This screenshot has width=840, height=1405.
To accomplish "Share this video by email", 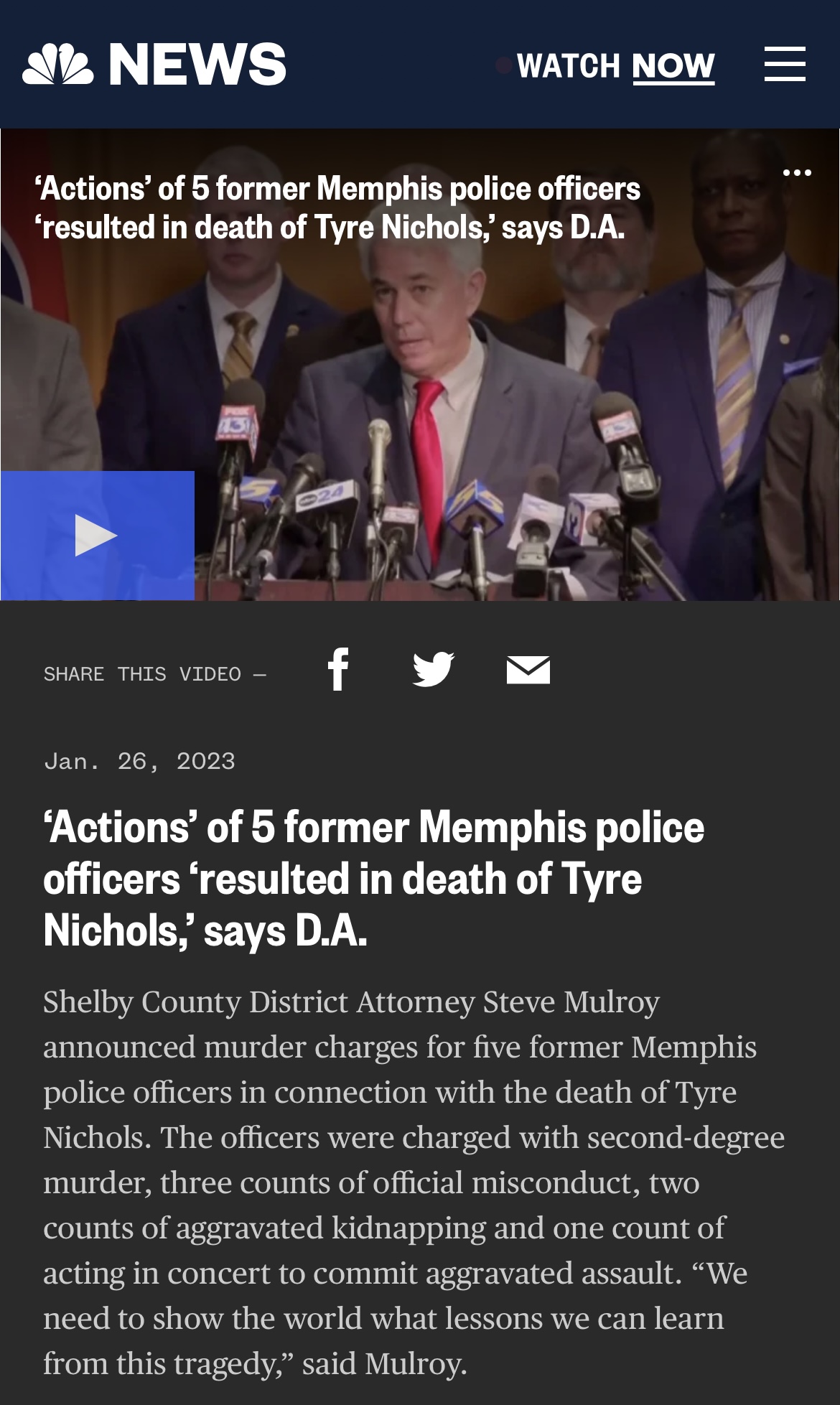I will [x=528, y=670].
